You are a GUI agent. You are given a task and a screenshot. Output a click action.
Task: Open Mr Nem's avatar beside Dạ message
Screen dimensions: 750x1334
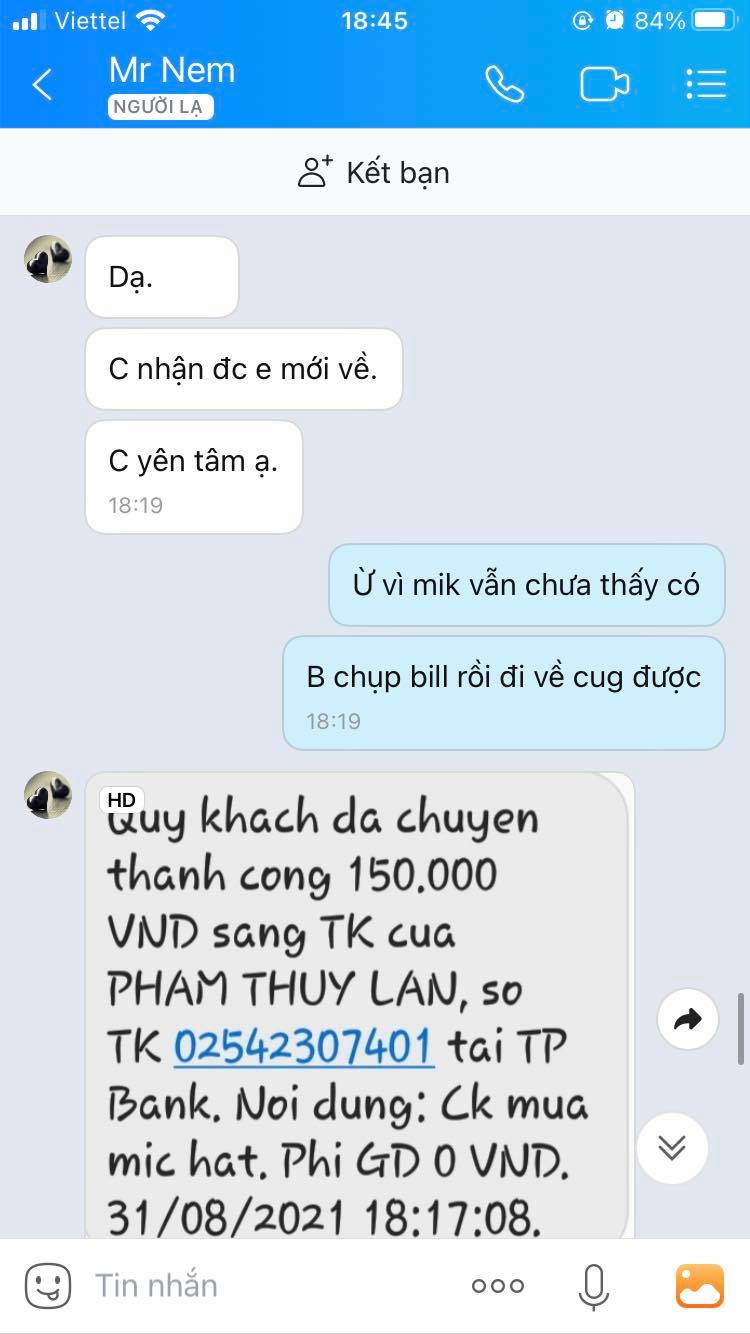48,260
